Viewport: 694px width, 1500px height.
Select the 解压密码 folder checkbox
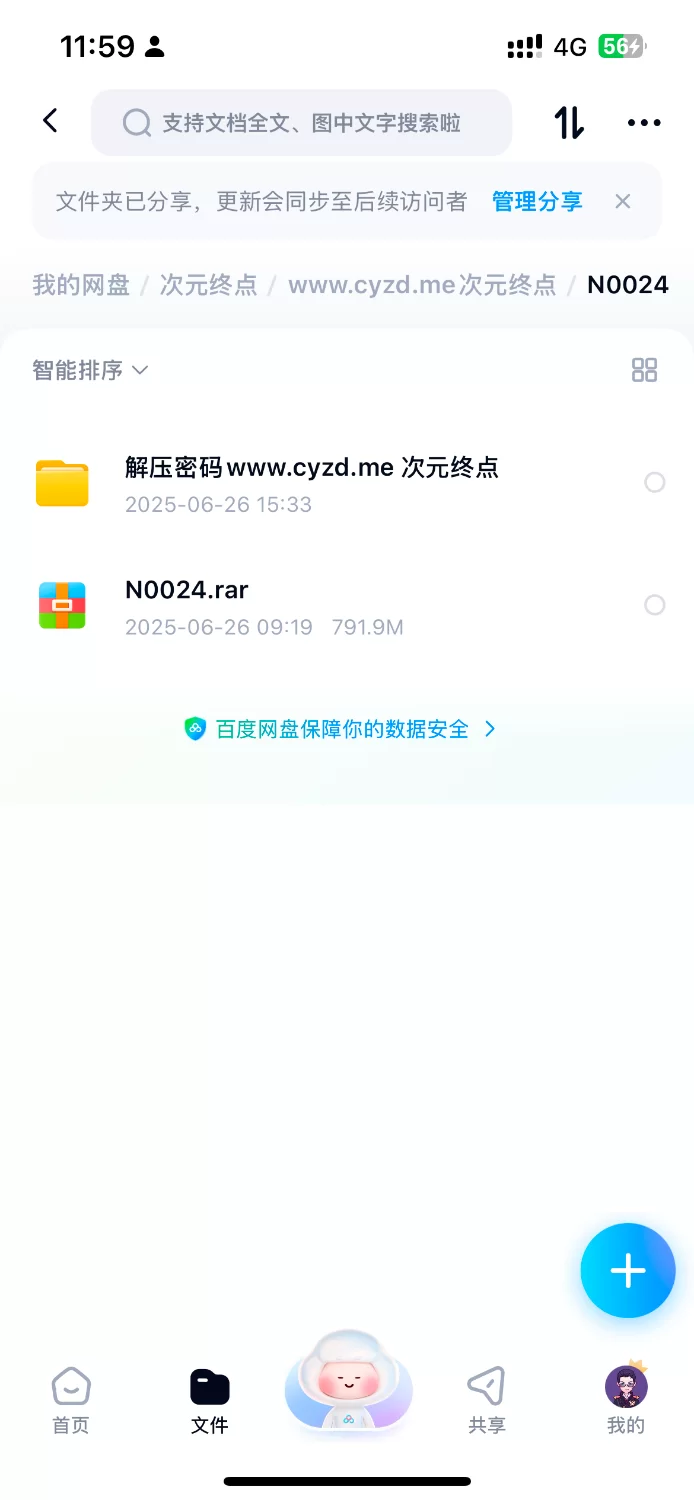[x=654, y=483]
